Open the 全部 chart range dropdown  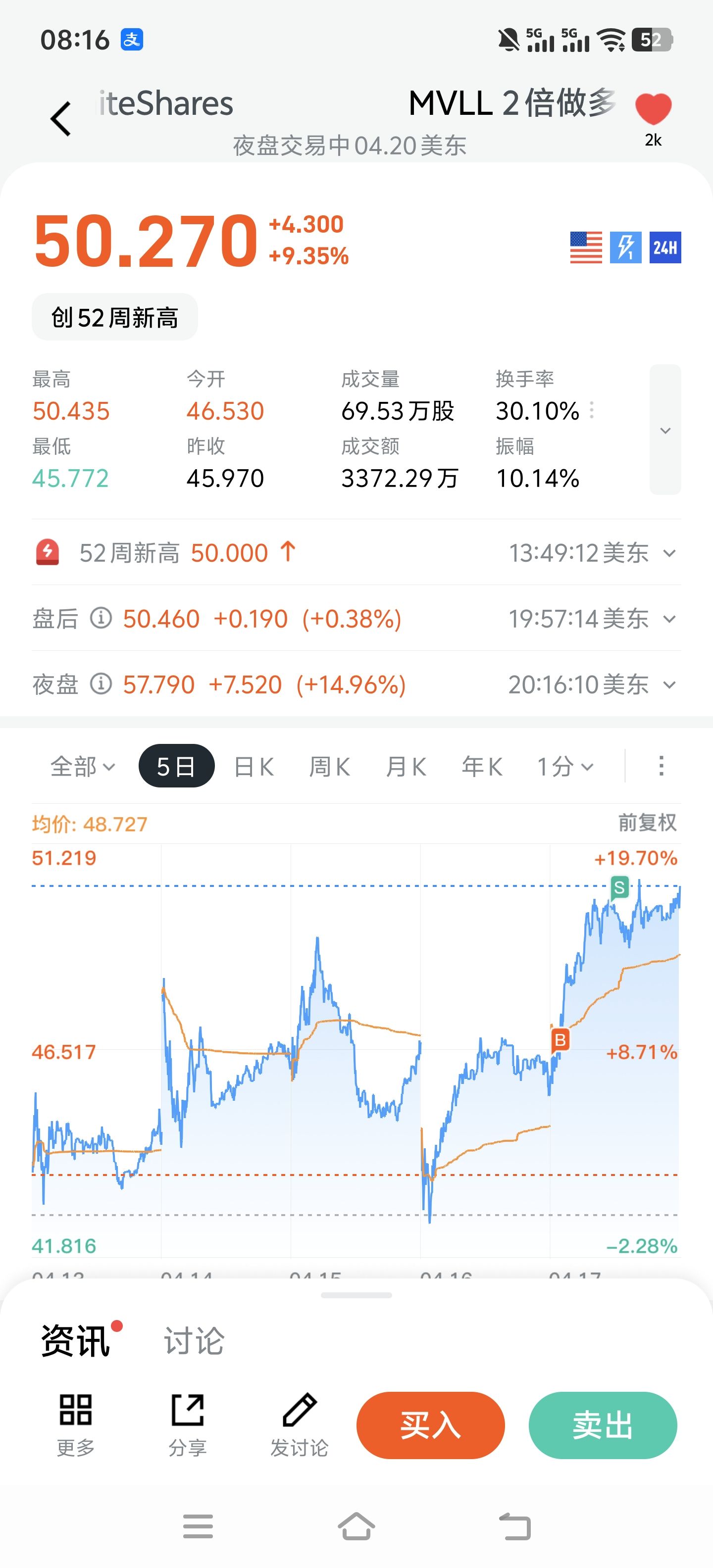82,766
